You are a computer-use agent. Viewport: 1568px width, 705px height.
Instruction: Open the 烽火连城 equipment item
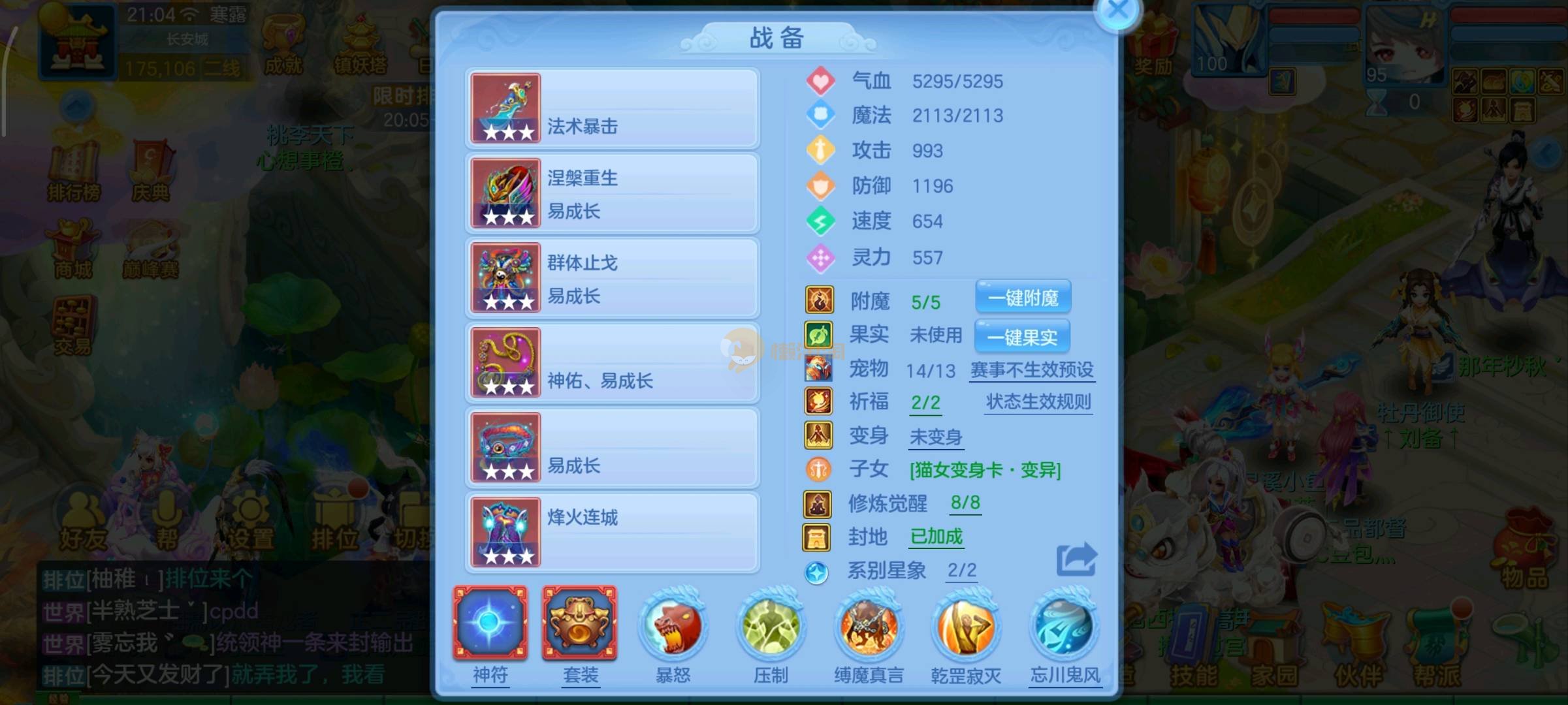pyautogui.click(x=612, y=533)
